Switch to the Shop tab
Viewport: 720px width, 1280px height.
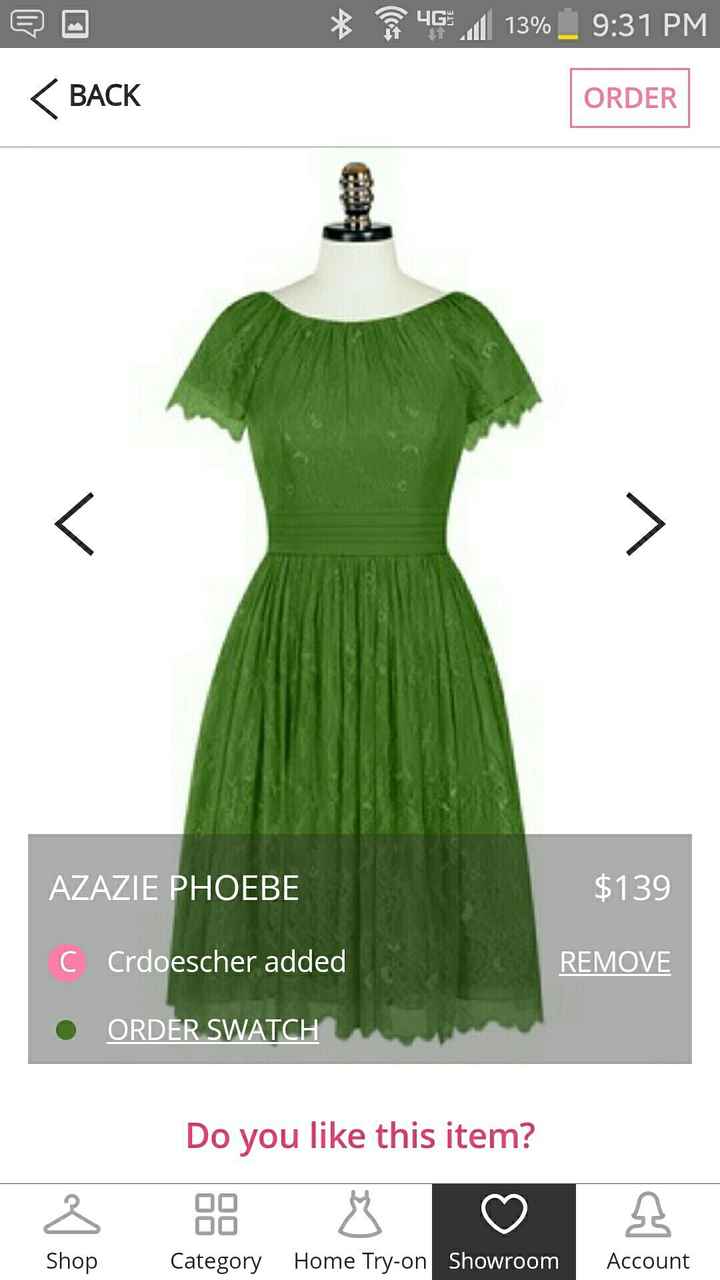(71, 1230)
